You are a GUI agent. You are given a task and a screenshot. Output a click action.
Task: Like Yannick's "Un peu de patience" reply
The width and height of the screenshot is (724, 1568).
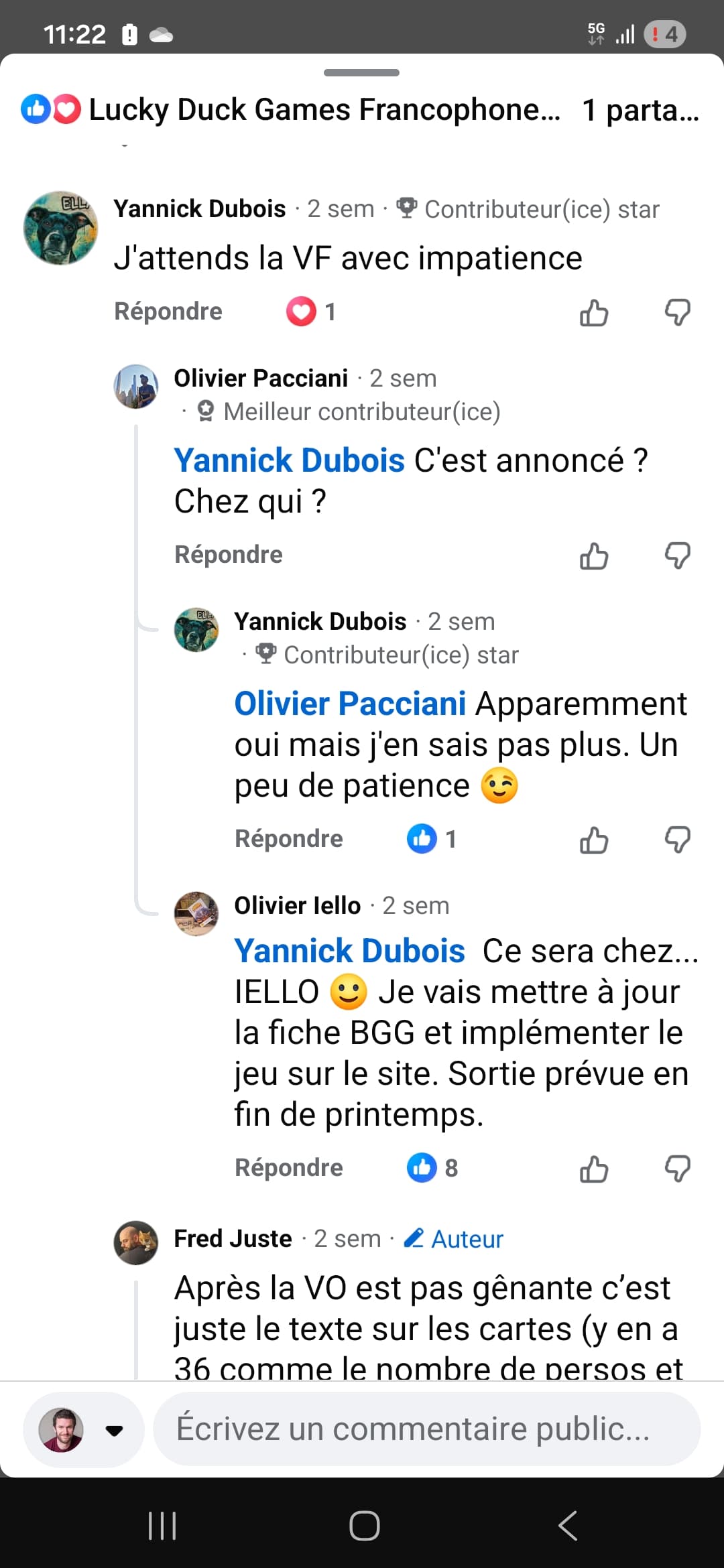(x=593, y=840)
